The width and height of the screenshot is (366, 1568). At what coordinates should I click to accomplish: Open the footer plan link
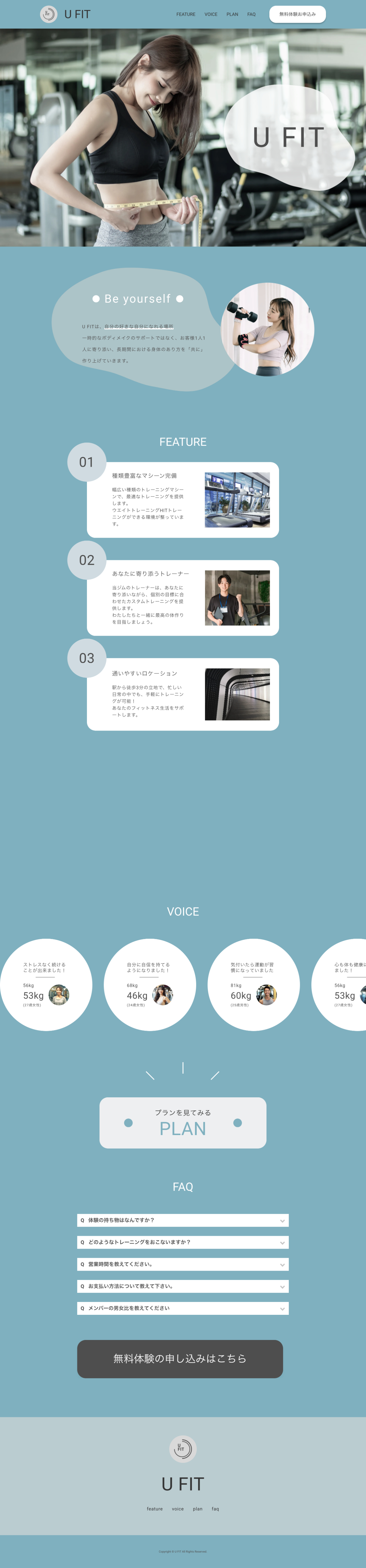pyautogui.click(x=197, y=1508)
